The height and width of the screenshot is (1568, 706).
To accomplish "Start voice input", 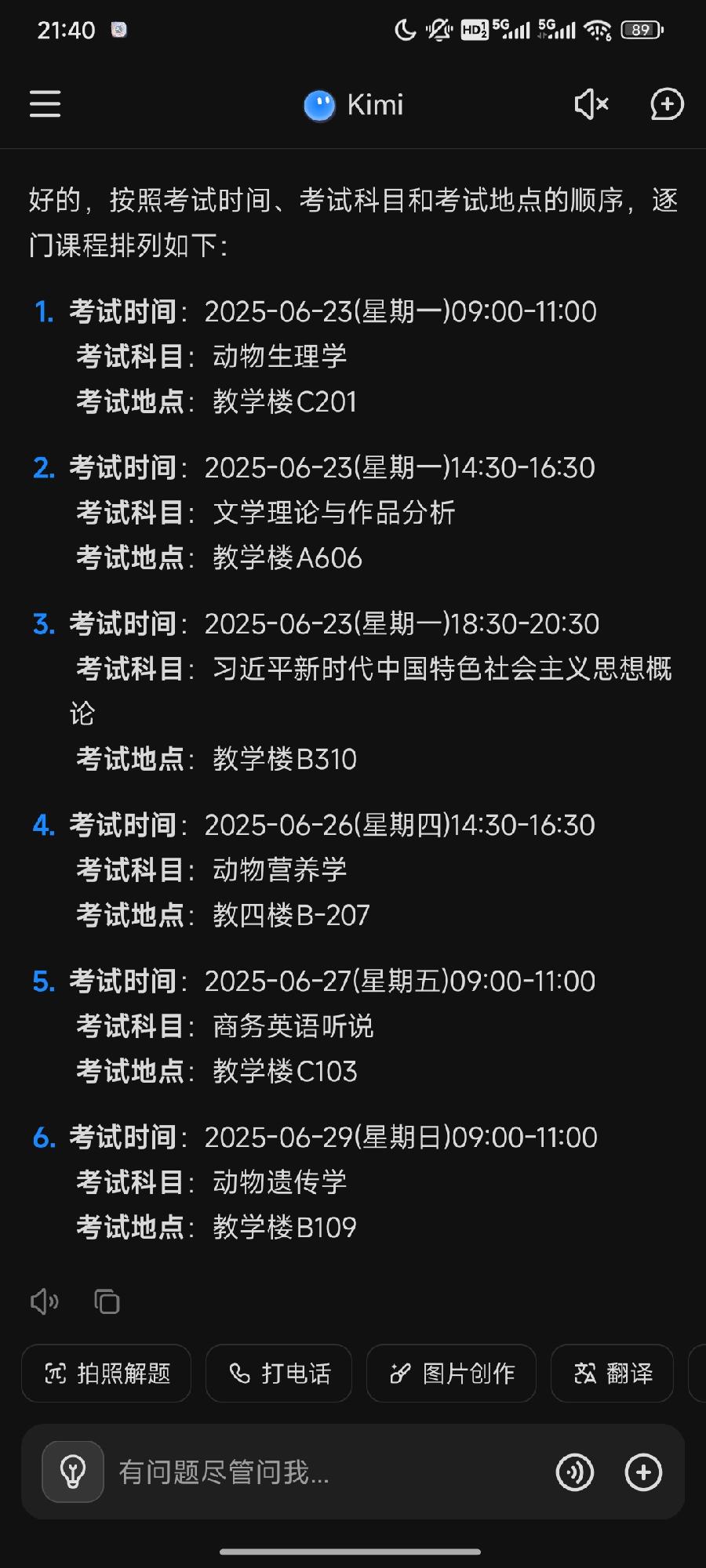I will pyautogui.click(x=575, y=1472).
